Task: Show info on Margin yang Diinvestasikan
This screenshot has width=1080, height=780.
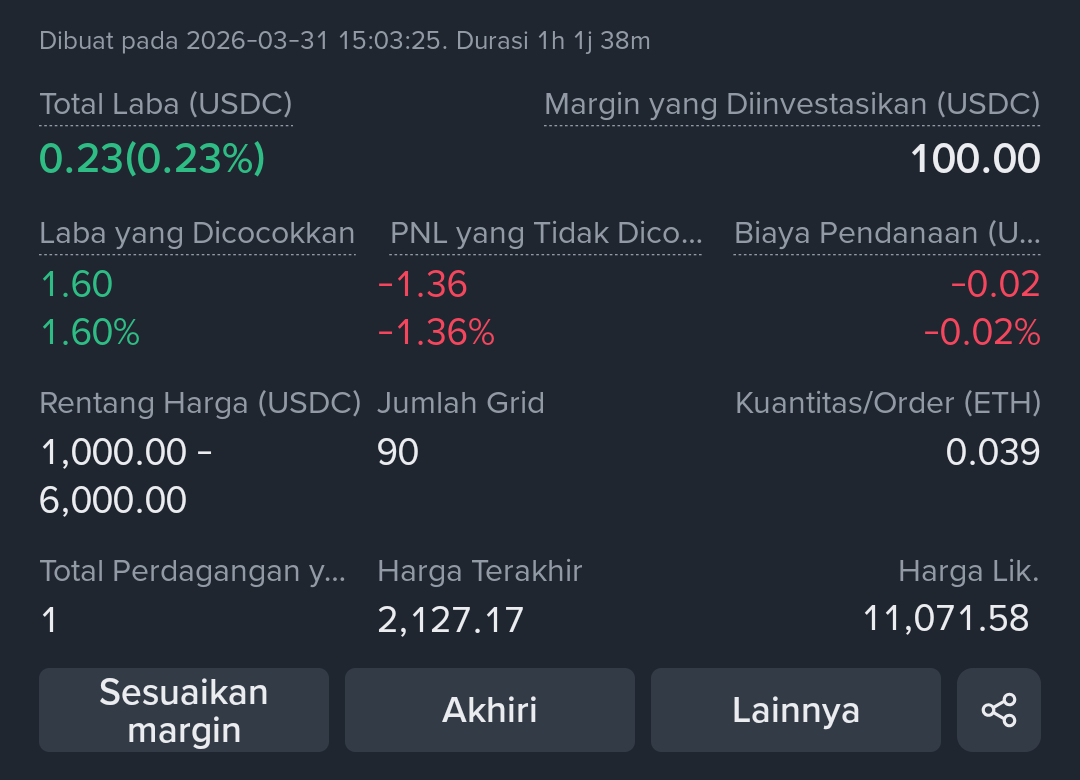Action: (x=792, y=104)
